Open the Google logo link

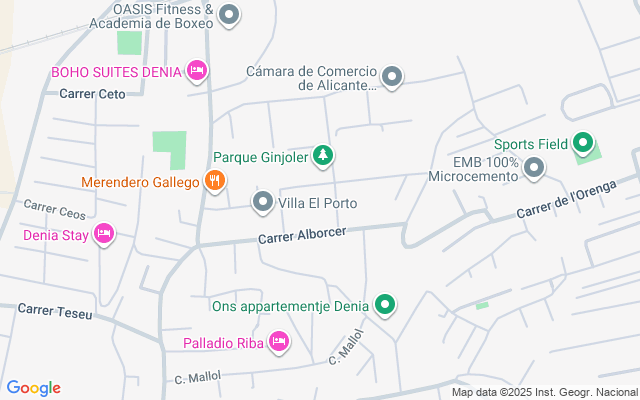click(x=34, y=388)
